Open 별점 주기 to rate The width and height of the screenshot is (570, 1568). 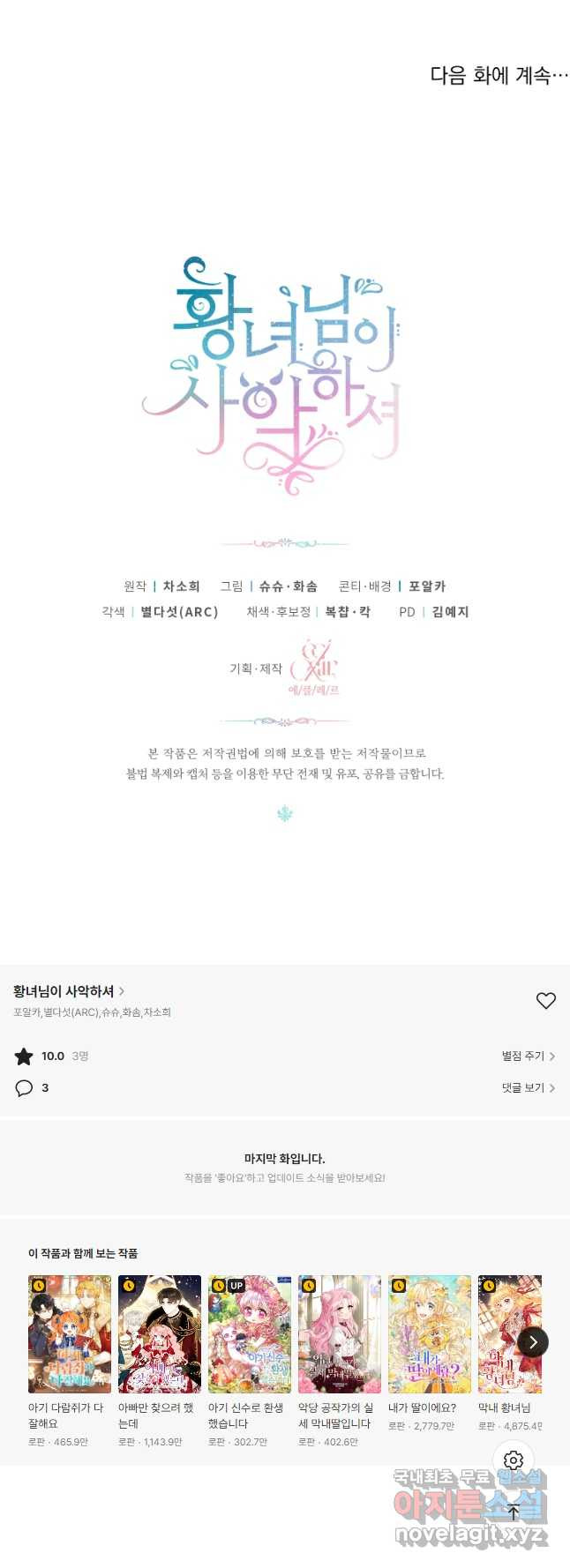[528, 1056]
